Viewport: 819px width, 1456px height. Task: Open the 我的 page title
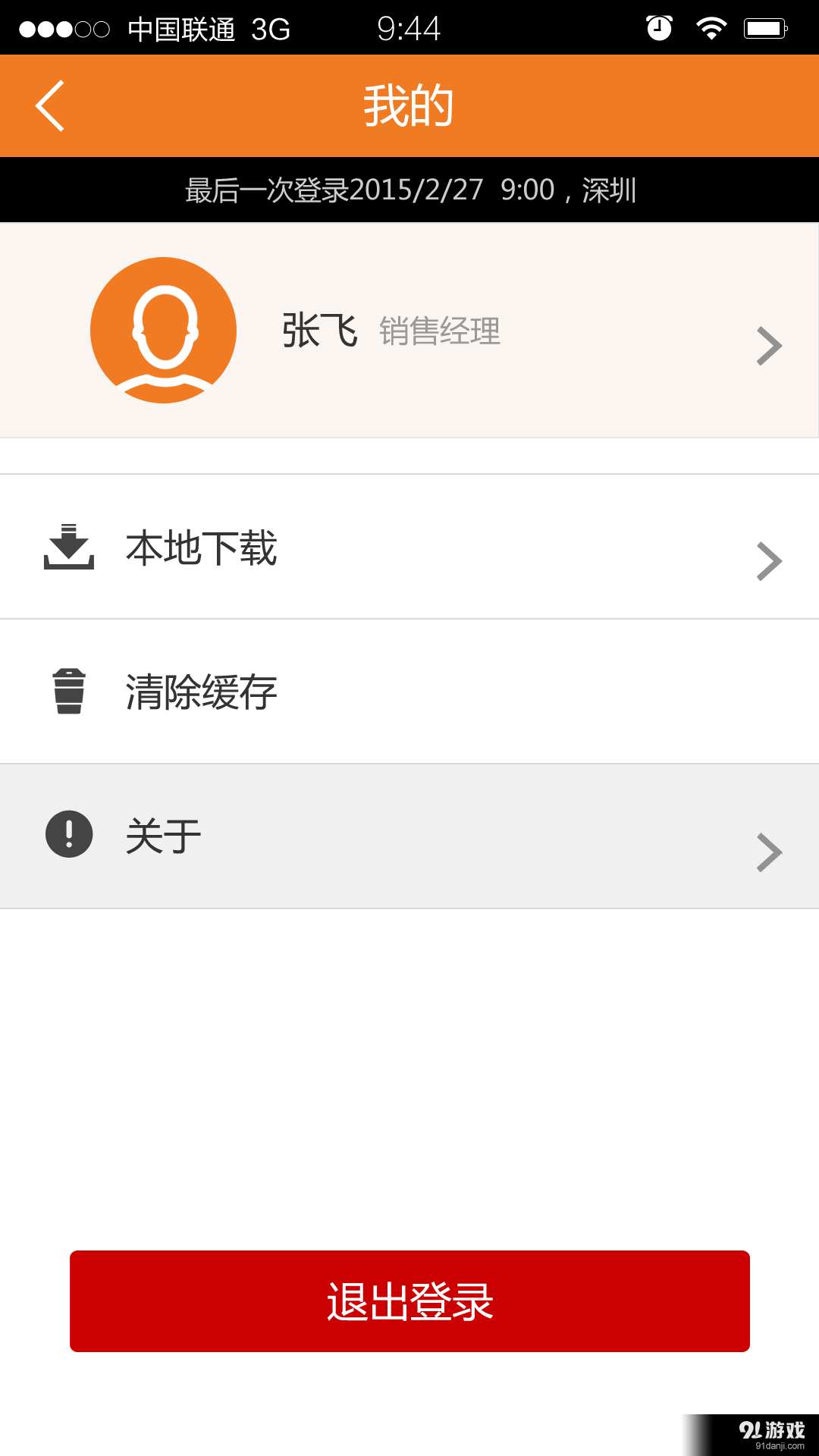tap(408, 105)
